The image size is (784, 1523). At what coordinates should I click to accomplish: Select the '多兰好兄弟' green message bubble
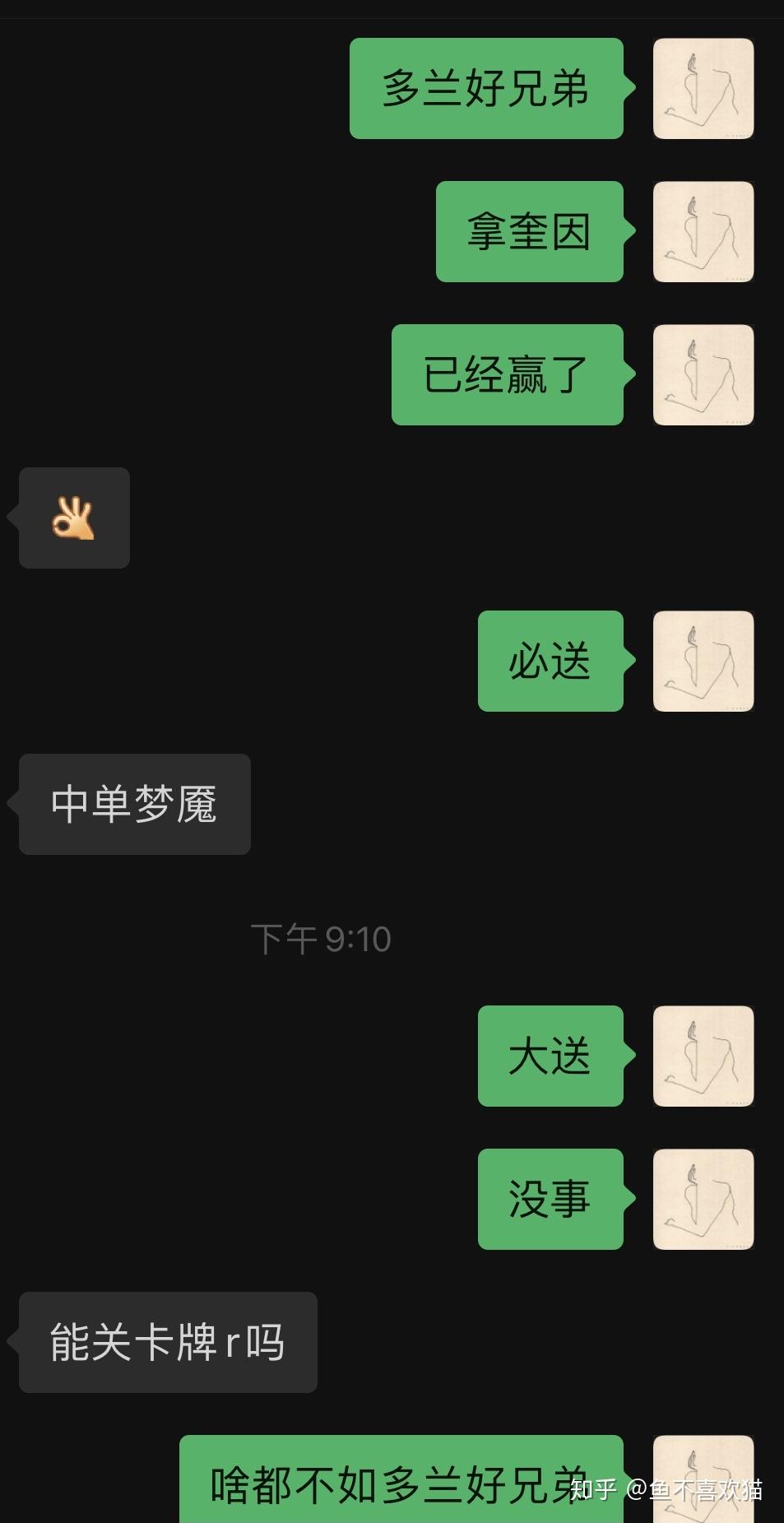point(486,91)
